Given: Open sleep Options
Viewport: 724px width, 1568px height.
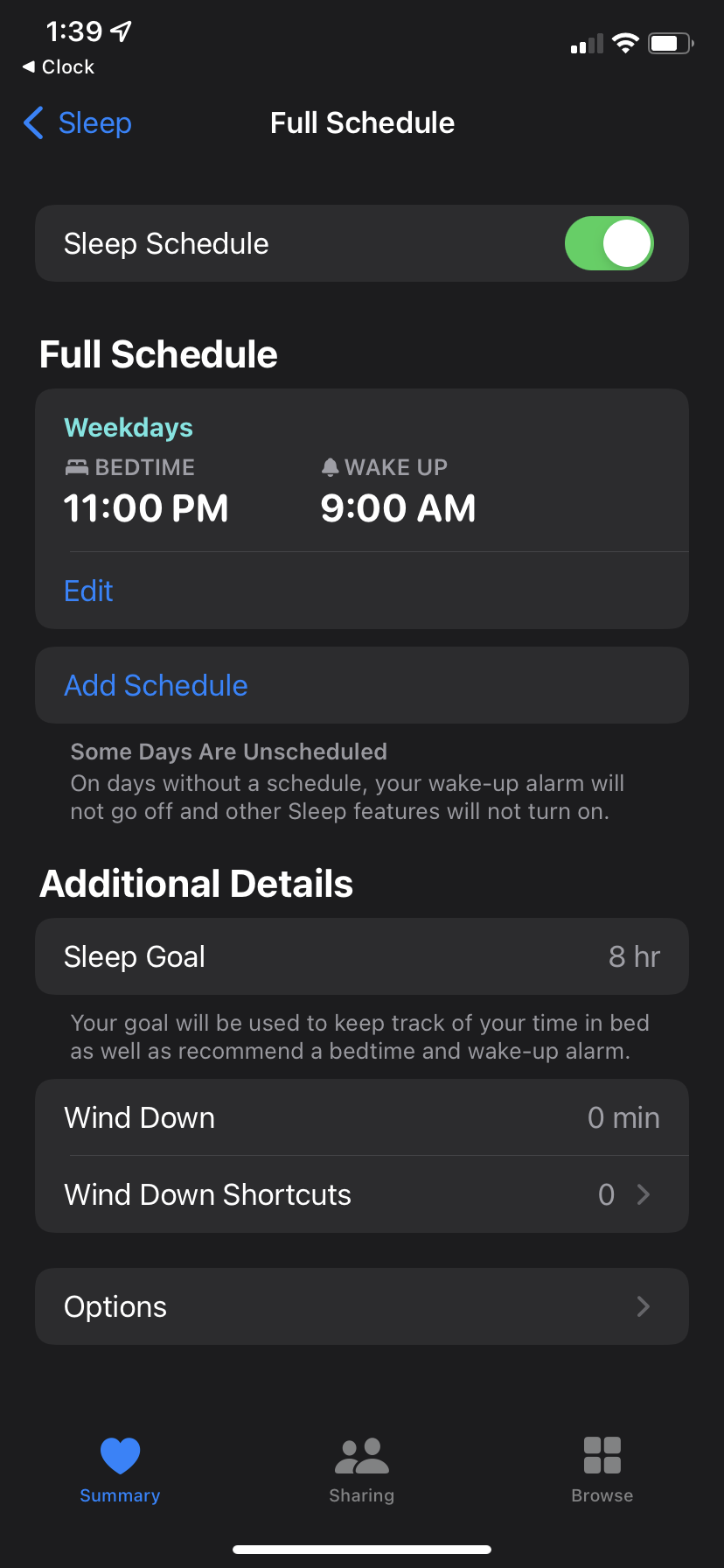Looking at the screenshot, I should click(361, 1306).
